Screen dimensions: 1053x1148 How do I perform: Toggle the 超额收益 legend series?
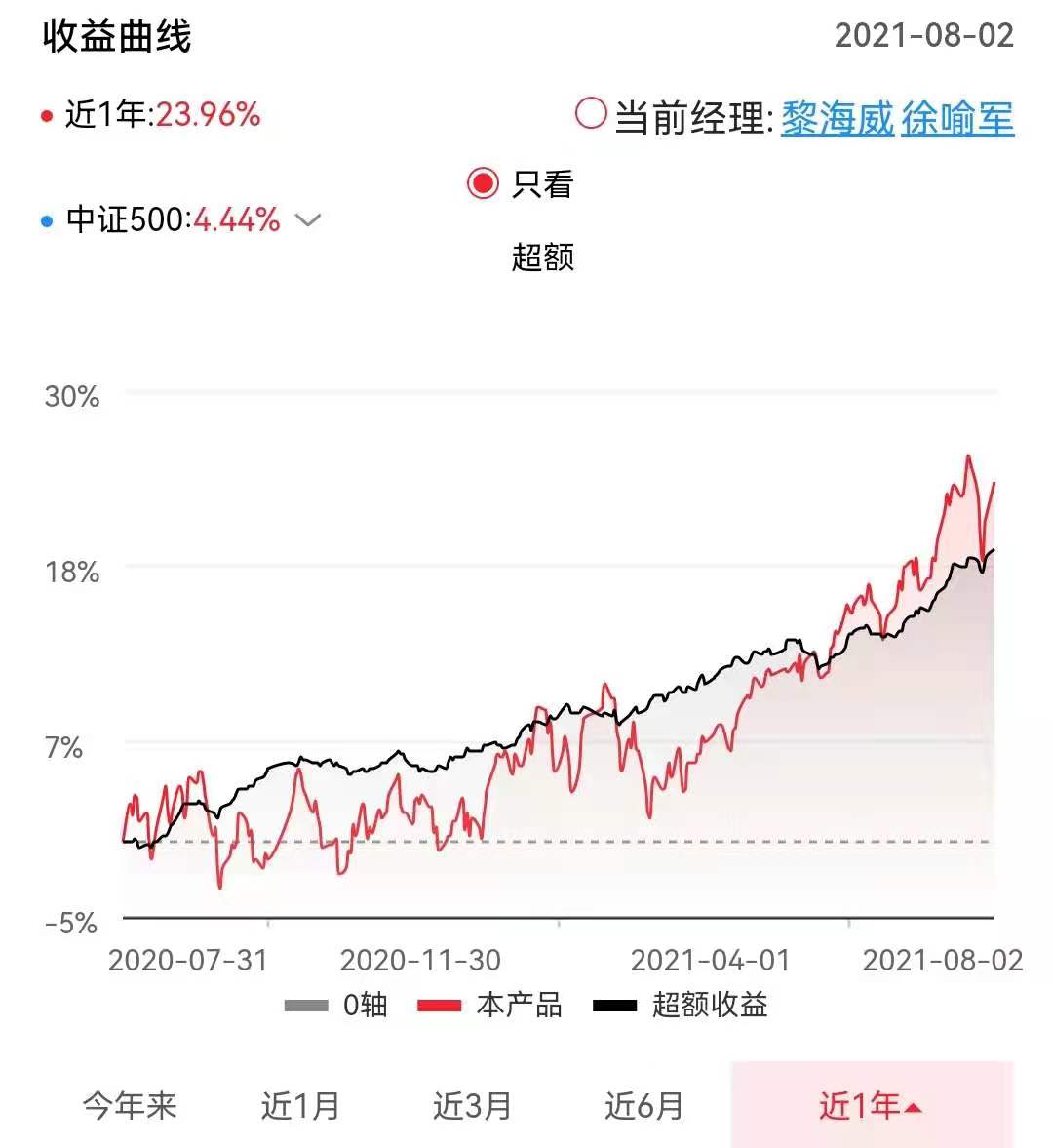click(681, 1006)
